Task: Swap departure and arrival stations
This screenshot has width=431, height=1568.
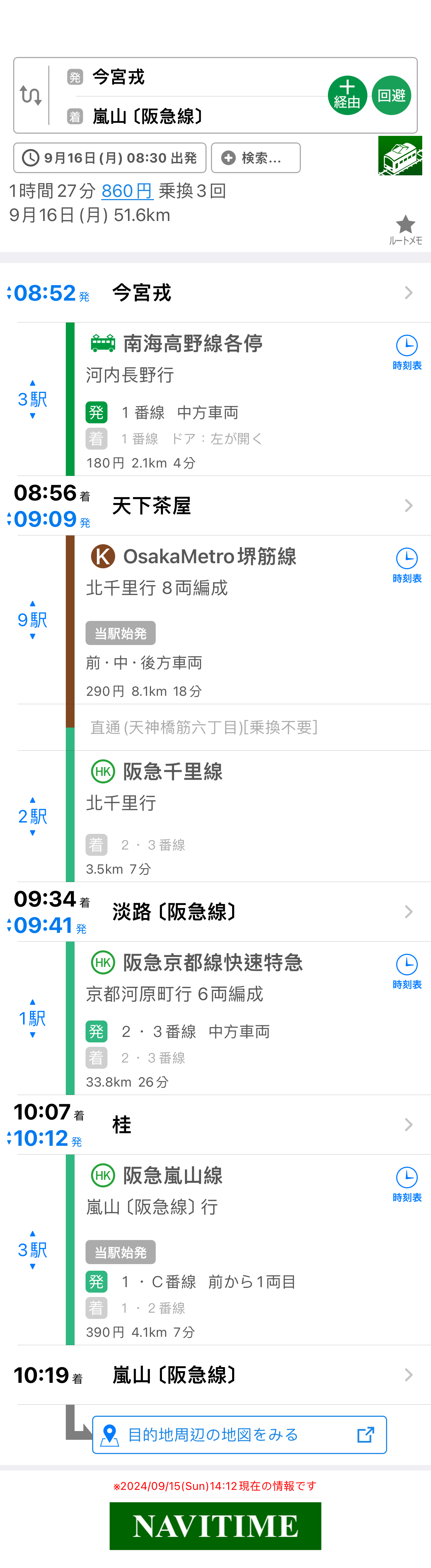Action: [x=31, y=96]
